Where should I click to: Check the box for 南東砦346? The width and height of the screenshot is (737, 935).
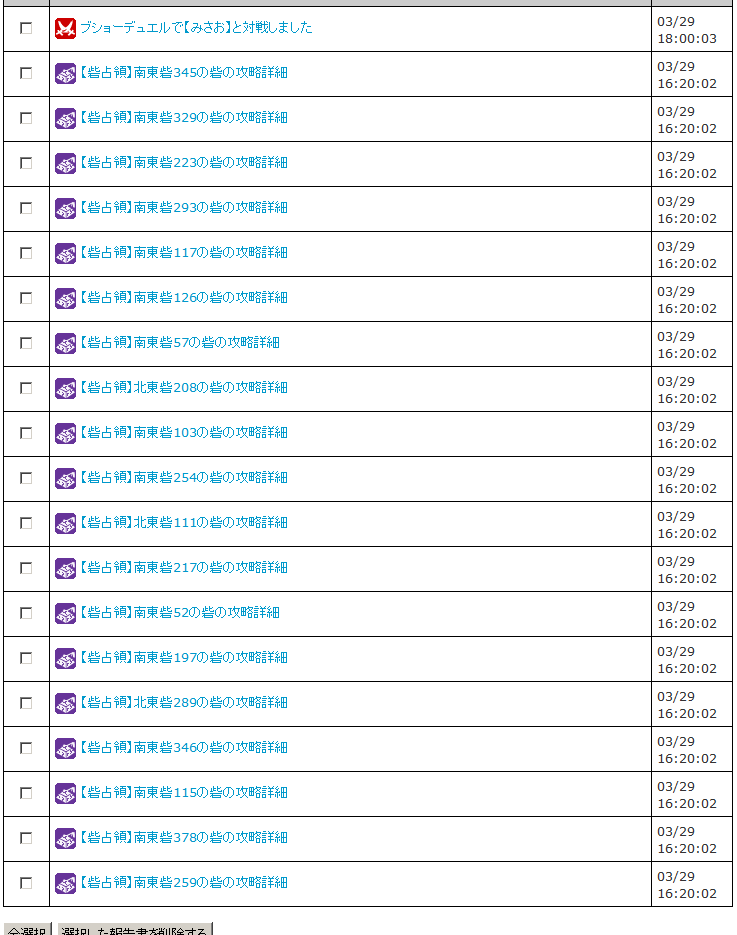coord(26,748)
